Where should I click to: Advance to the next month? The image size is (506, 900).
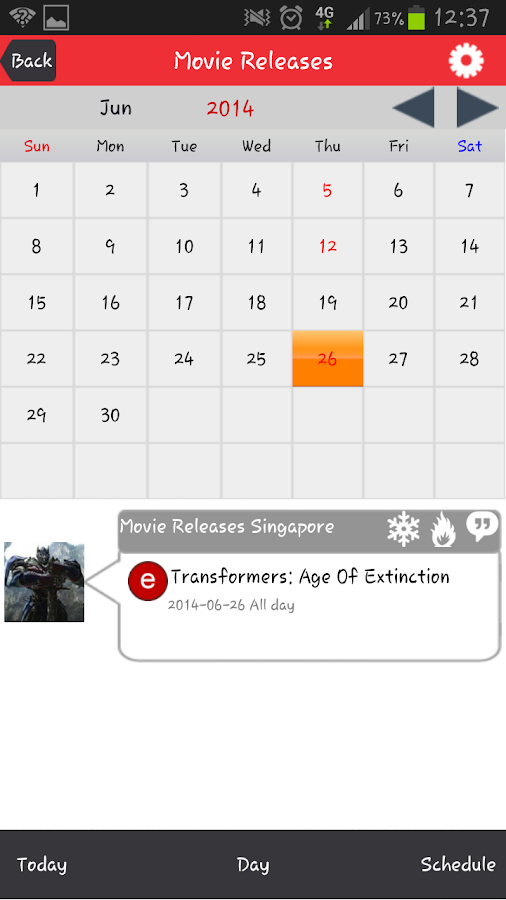[477, 107]
